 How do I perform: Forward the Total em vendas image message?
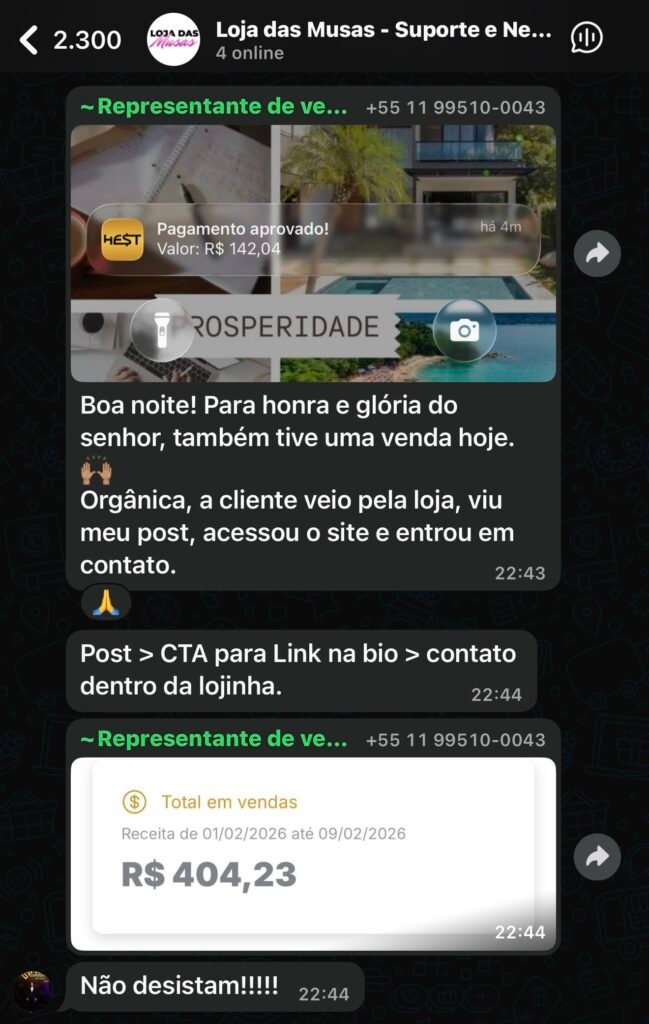pyautogui.click(x=597, y=856)
